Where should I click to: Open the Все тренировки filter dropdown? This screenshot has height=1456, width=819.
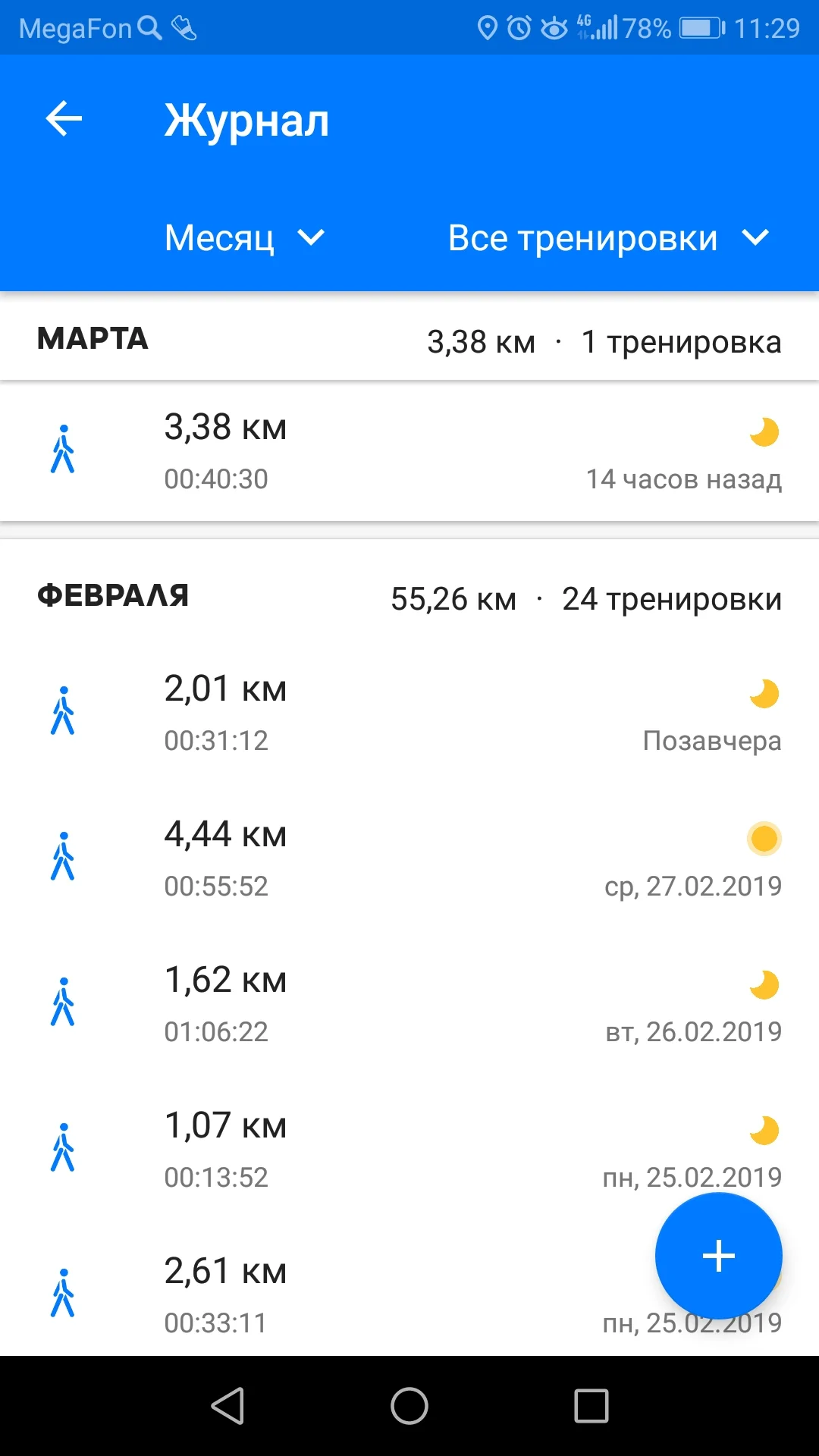tap(608, 238)
